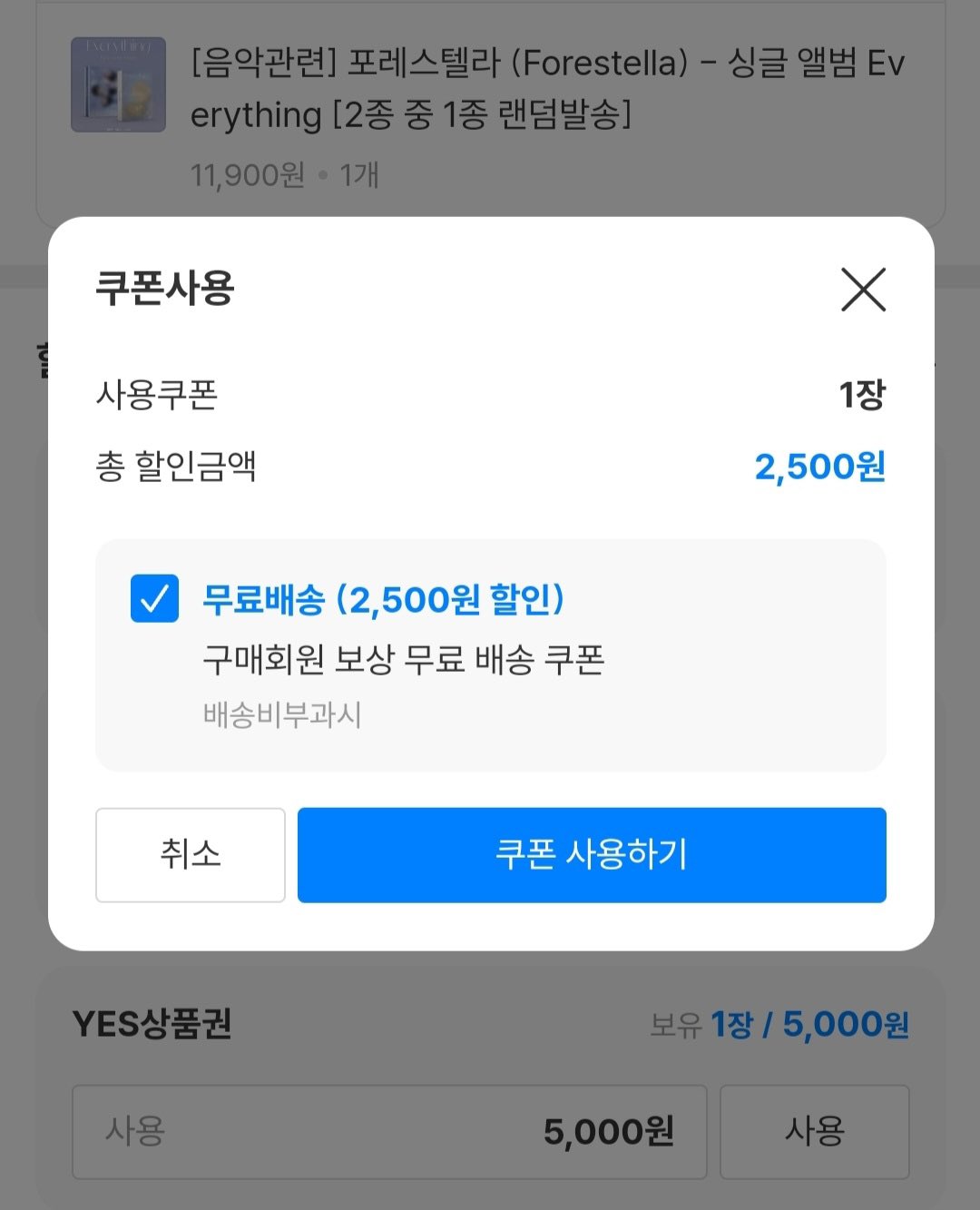Click the 배송비부과시 coupon condition text
This screenshot has height=1210, width=980.
(x=281, y=716)
